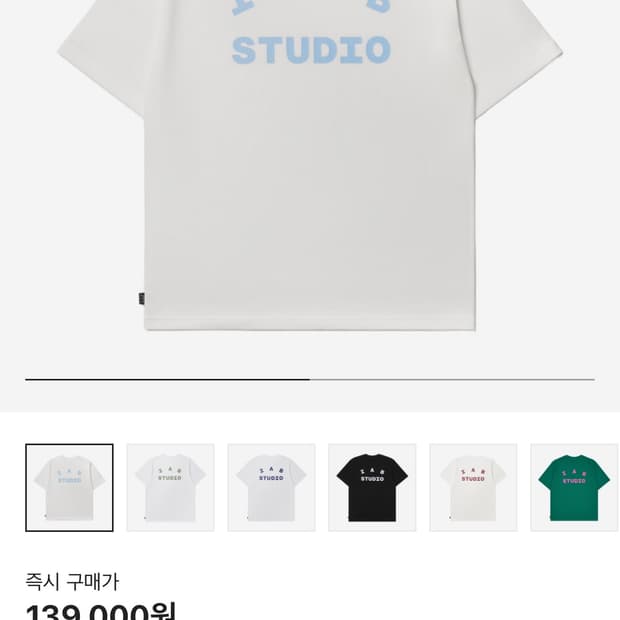Select the white tee with red logo
Screen dimensions: 620x620
[473, 487]
